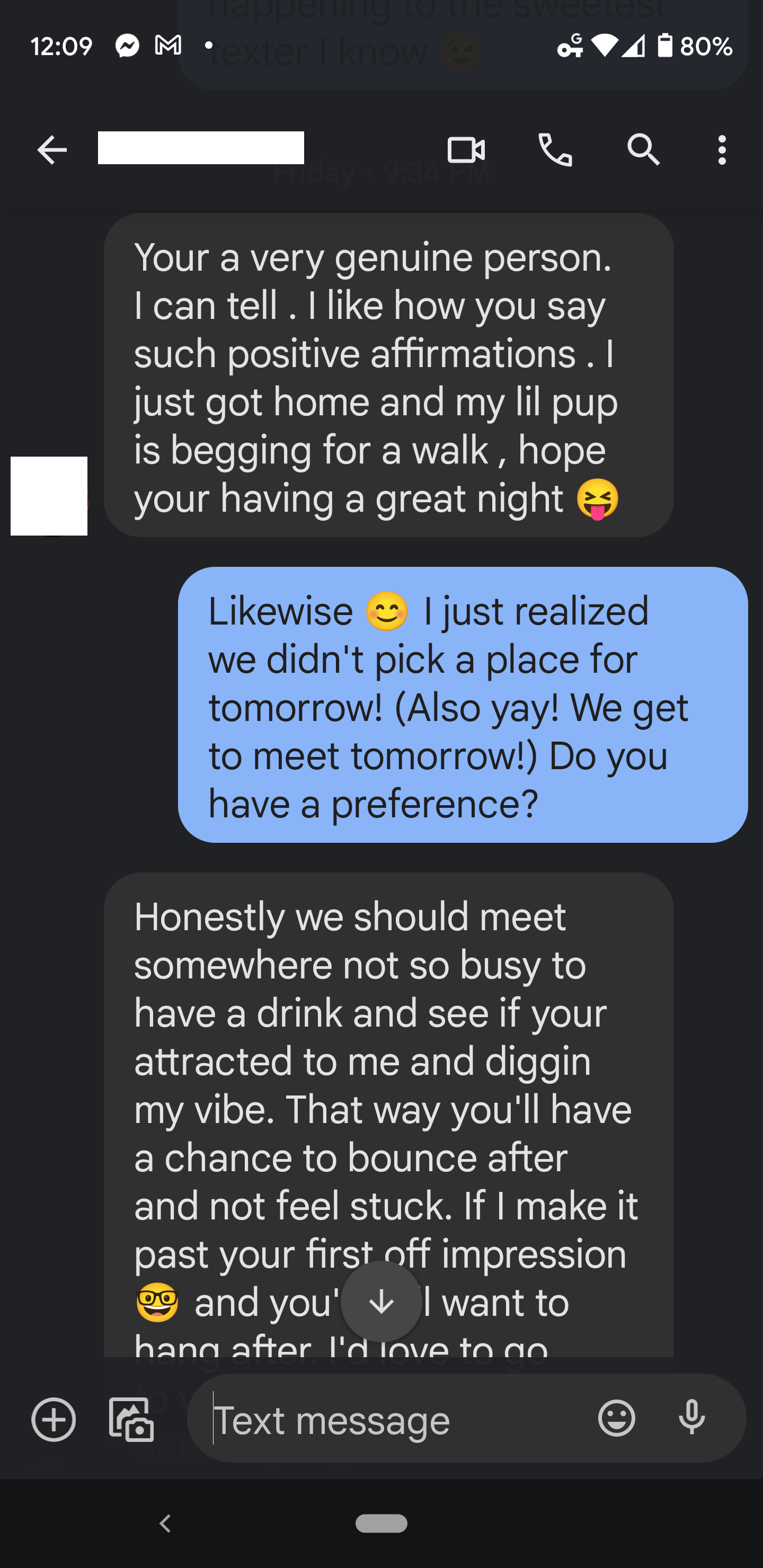763x1568 pixels.
Task: Start a video call with this contact
Action: point(466,150)
